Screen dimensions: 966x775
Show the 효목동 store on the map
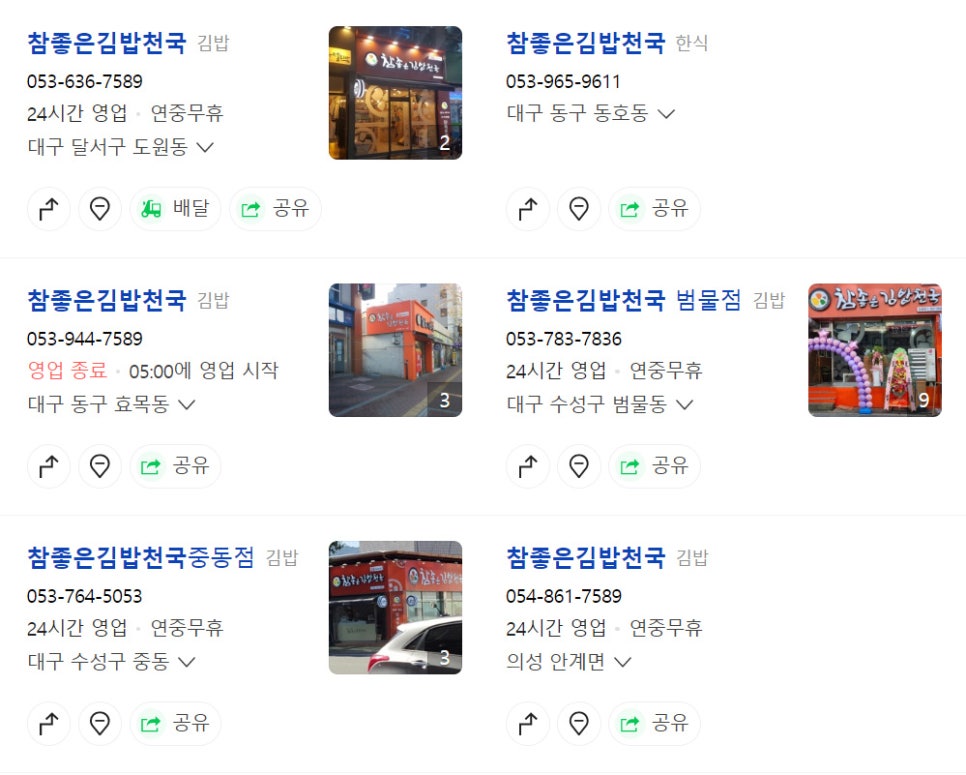100,466
